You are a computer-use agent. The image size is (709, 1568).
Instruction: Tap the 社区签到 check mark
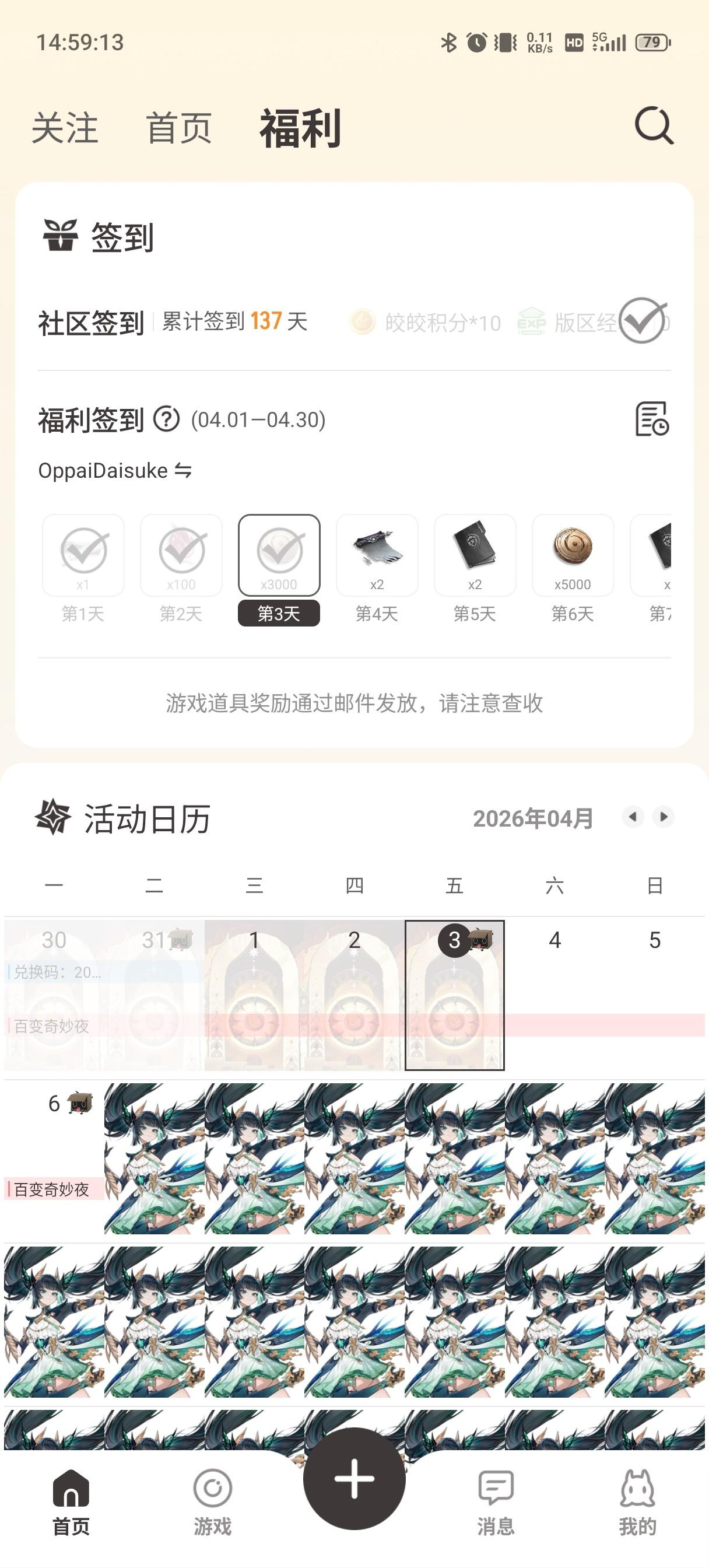click(x=642, y=321)
